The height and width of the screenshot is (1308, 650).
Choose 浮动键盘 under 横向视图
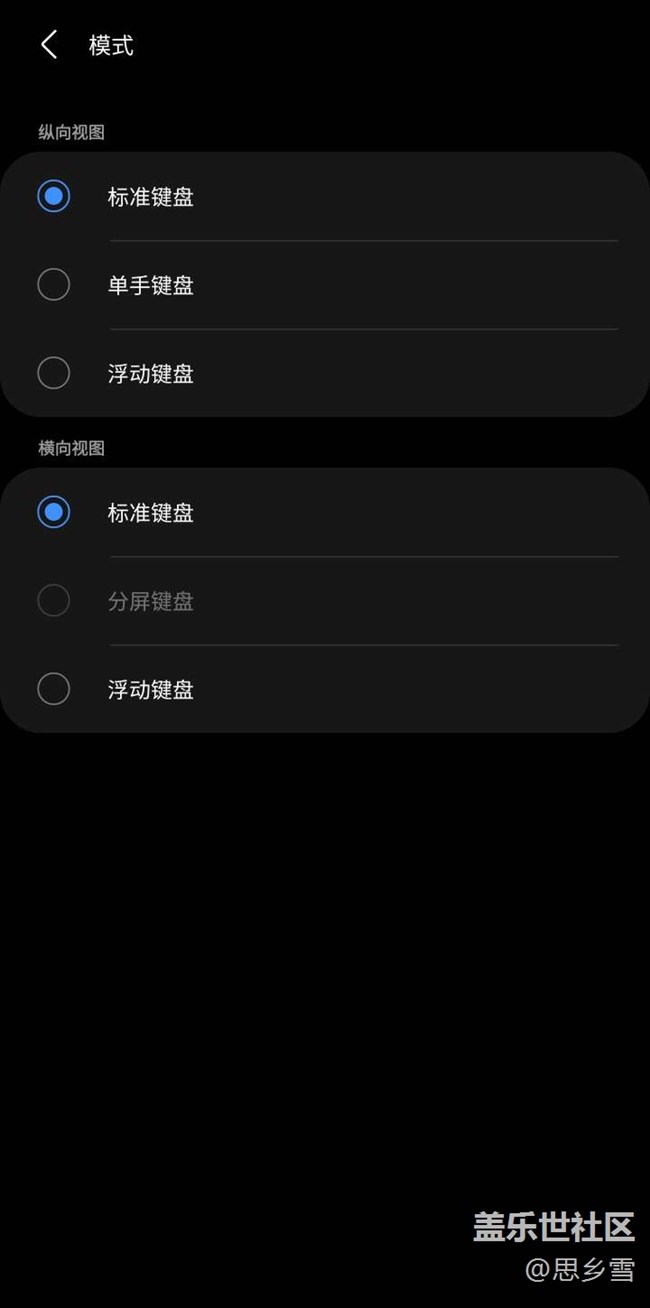(x=54, y=689)
